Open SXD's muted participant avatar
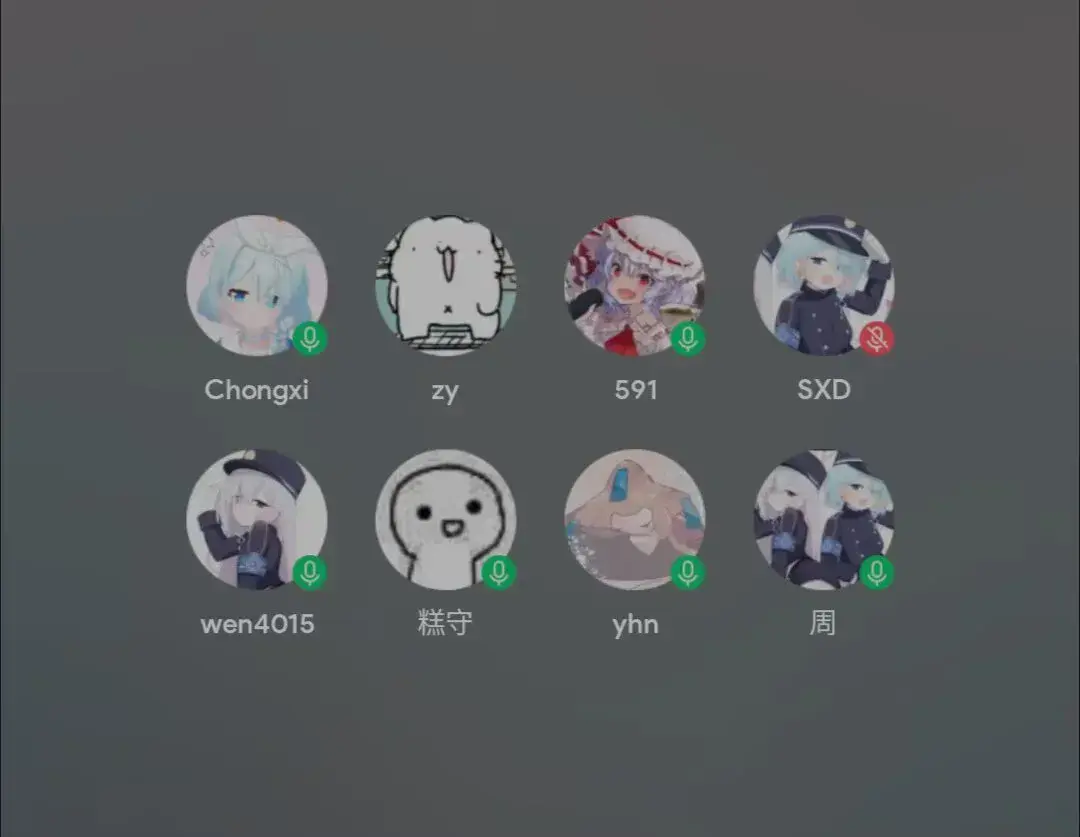This screenshot has height=837, width=1080. click(823, 285)
